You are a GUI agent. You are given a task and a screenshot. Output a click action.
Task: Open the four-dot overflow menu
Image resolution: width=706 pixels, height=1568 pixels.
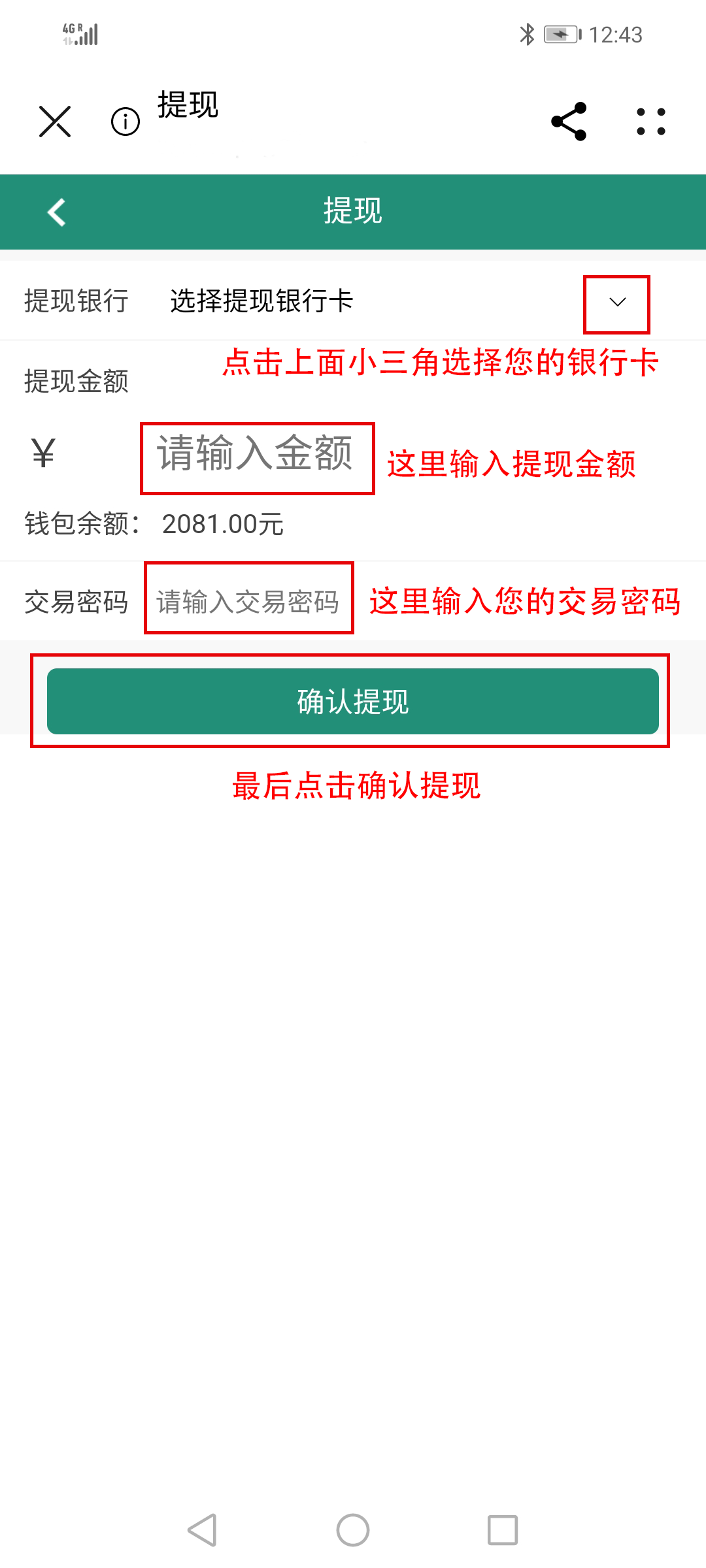point(651,122)
